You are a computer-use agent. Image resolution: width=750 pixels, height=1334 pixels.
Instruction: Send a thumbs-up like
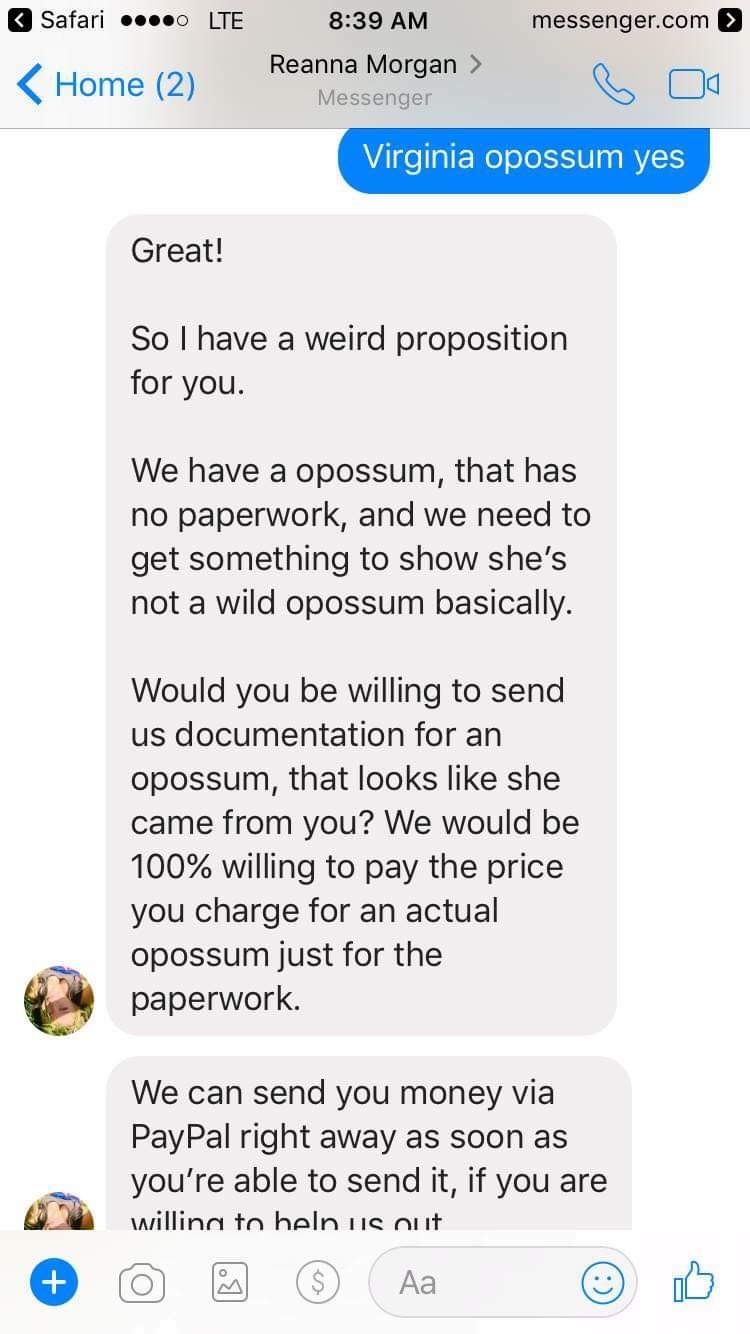pyautogui.click(x=694, y=1280)
